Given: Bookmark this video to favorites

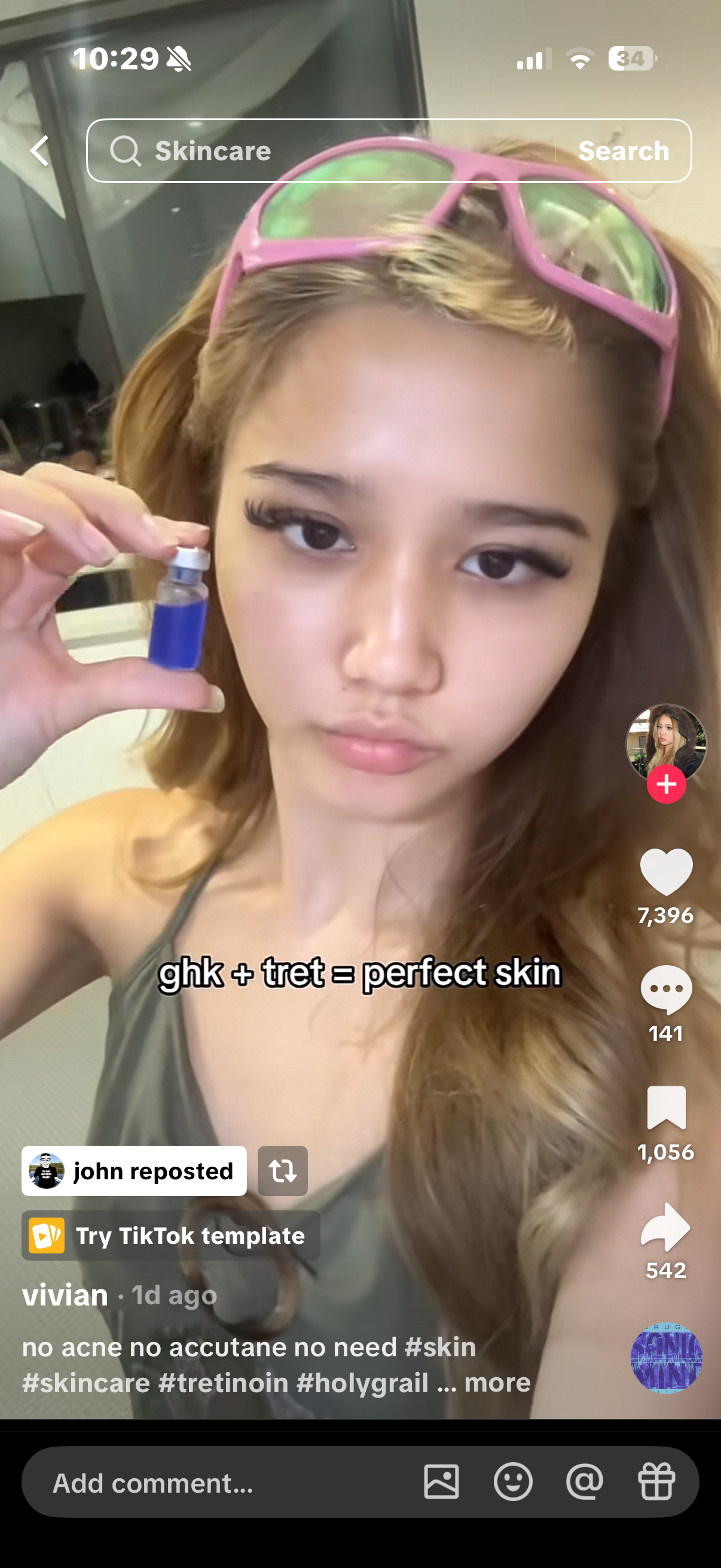Looking at the screenshot, I should tap(666, 1108).
